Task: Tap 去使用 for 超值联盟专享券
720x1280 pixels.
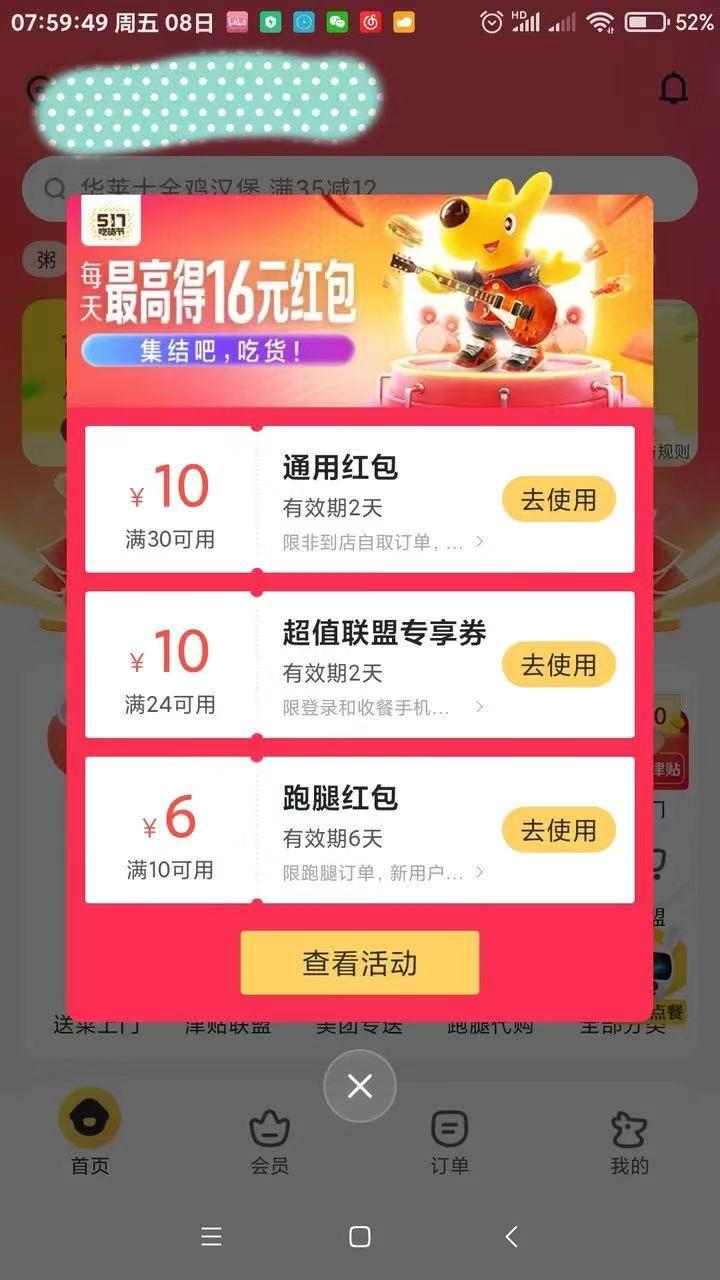Action: click(x=558, y=665)
